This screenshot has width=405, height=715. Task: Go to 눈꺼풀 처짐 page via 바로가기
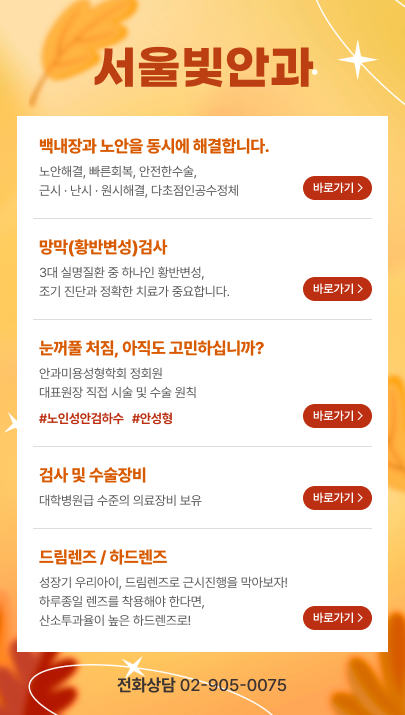[x=338, y=416]
